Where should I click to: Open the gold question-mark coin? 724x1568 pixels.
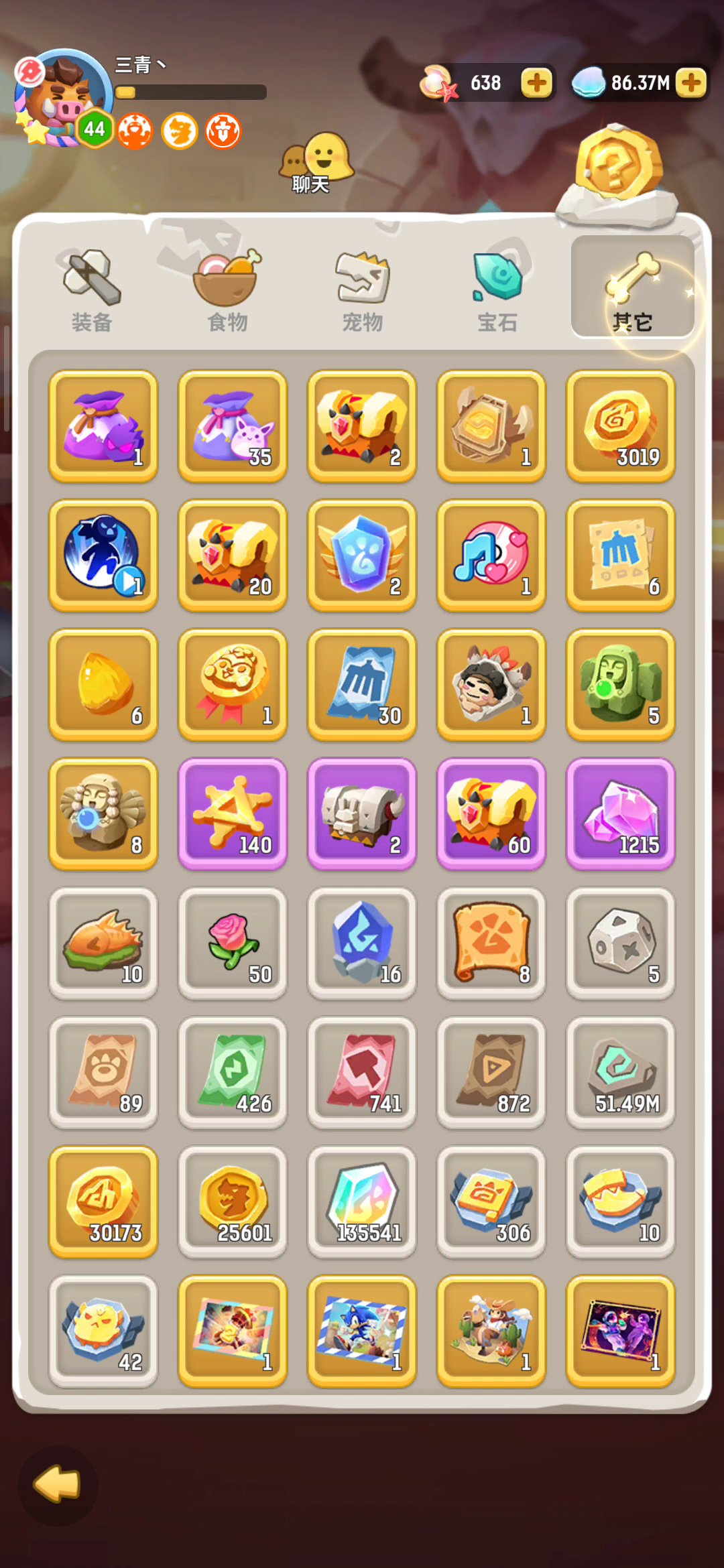[618, 166]
